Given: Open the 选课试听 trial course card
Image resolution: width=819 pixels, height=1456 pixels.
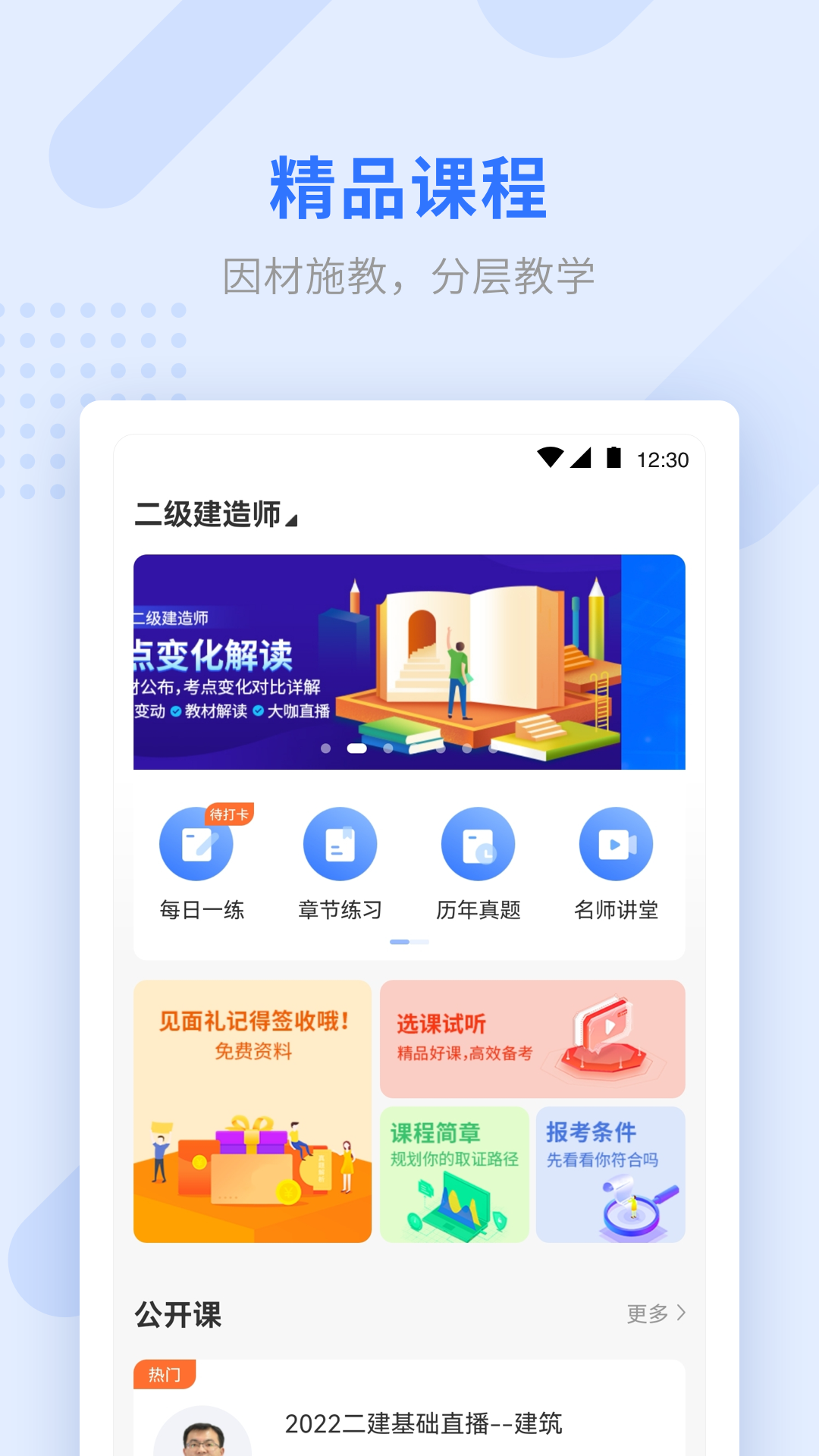Looking at the screenshot, I should click(x=531, y=1039).
